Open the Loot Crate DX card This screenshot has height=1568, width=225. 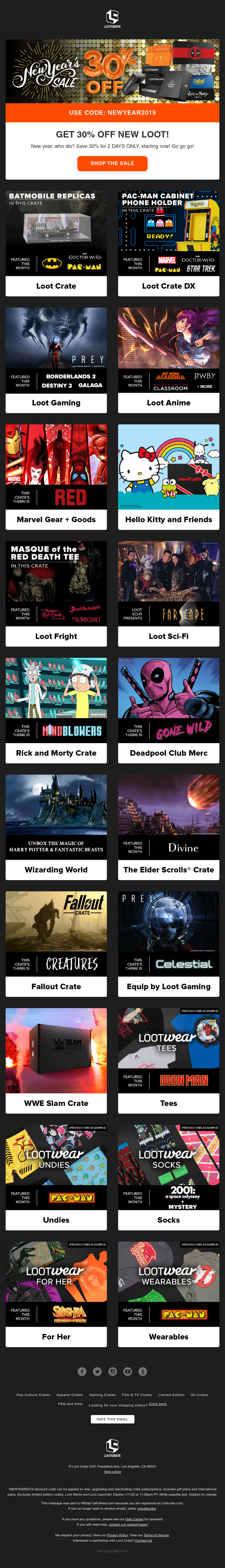(168, 285)
